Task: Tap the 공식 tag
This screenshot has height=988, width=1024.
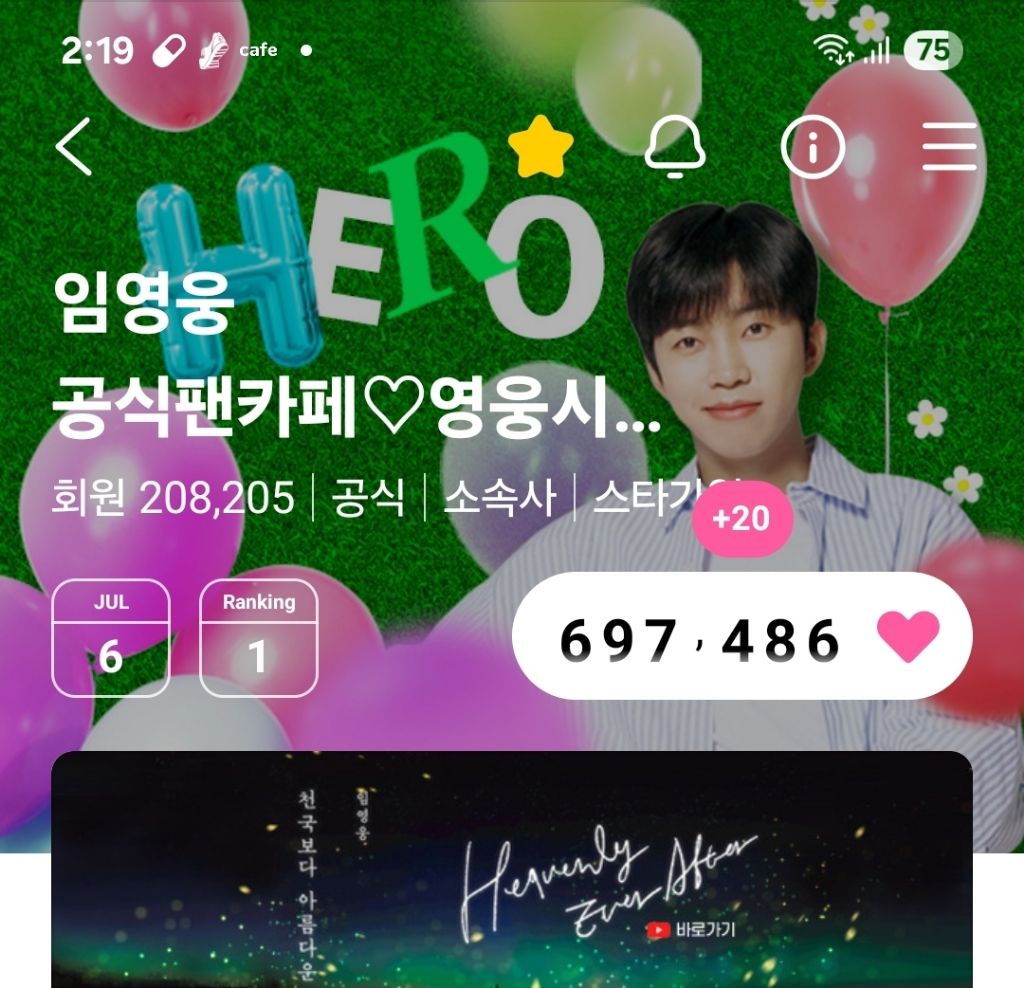Action: (369, 497)
